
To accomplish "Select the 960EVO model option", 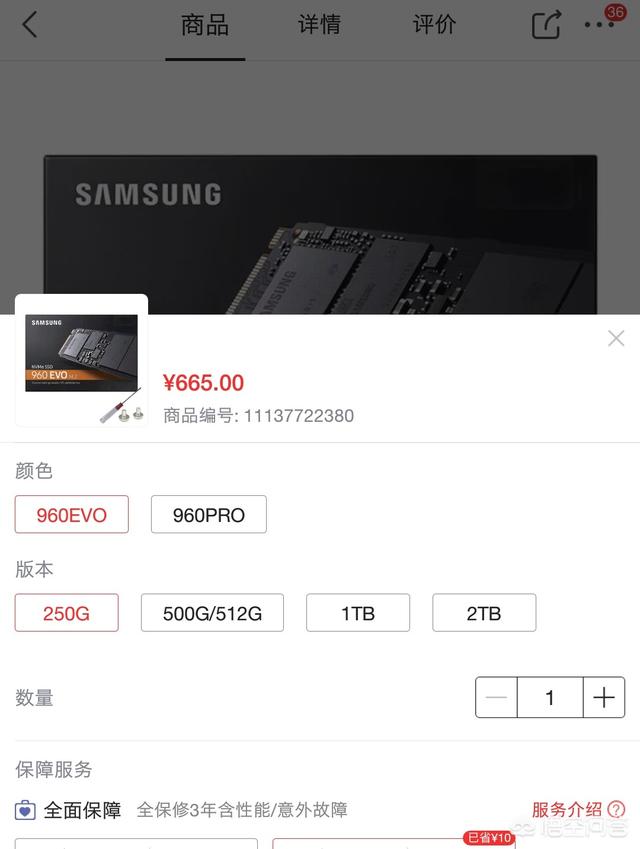I will coord(71,515).
